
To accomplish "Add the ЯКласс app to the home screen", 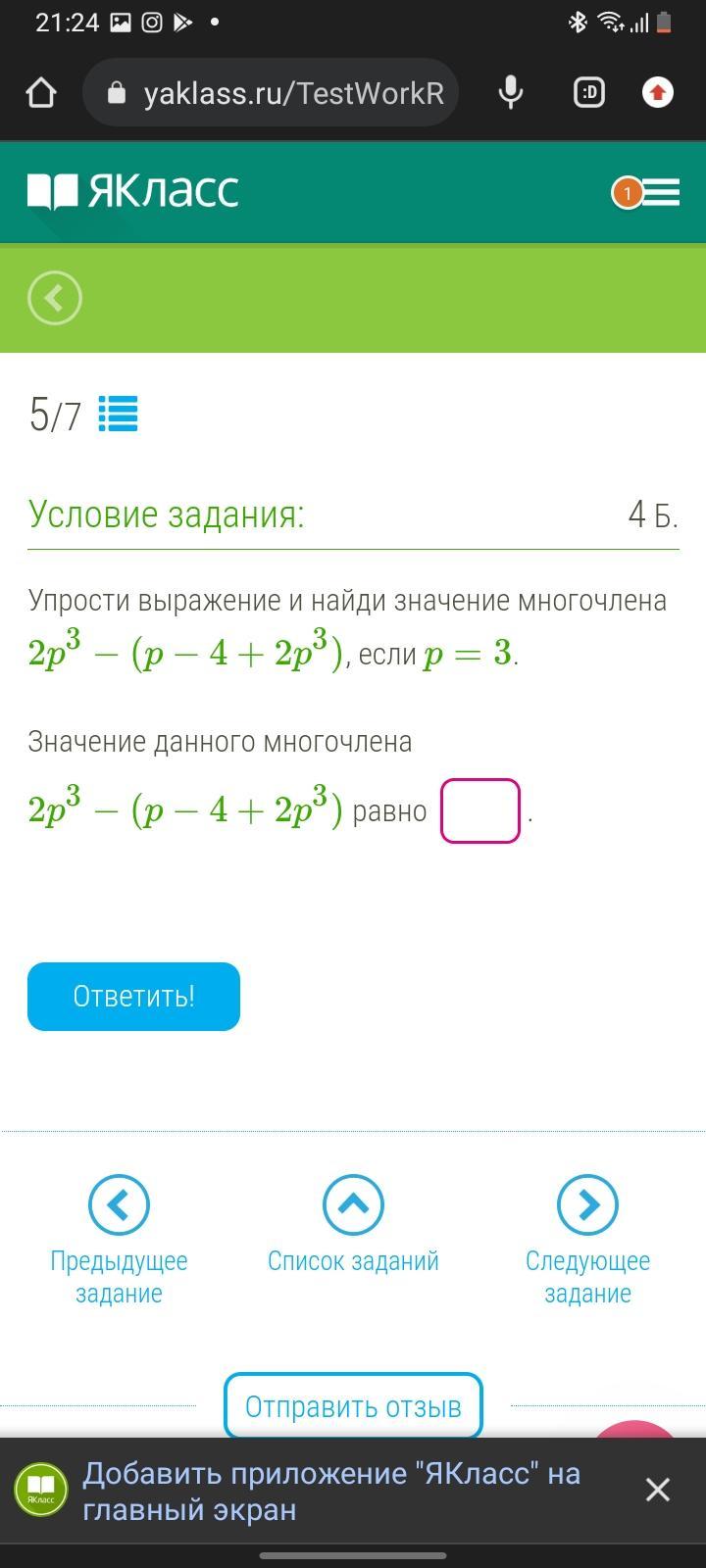I will tap(331, 1491).
